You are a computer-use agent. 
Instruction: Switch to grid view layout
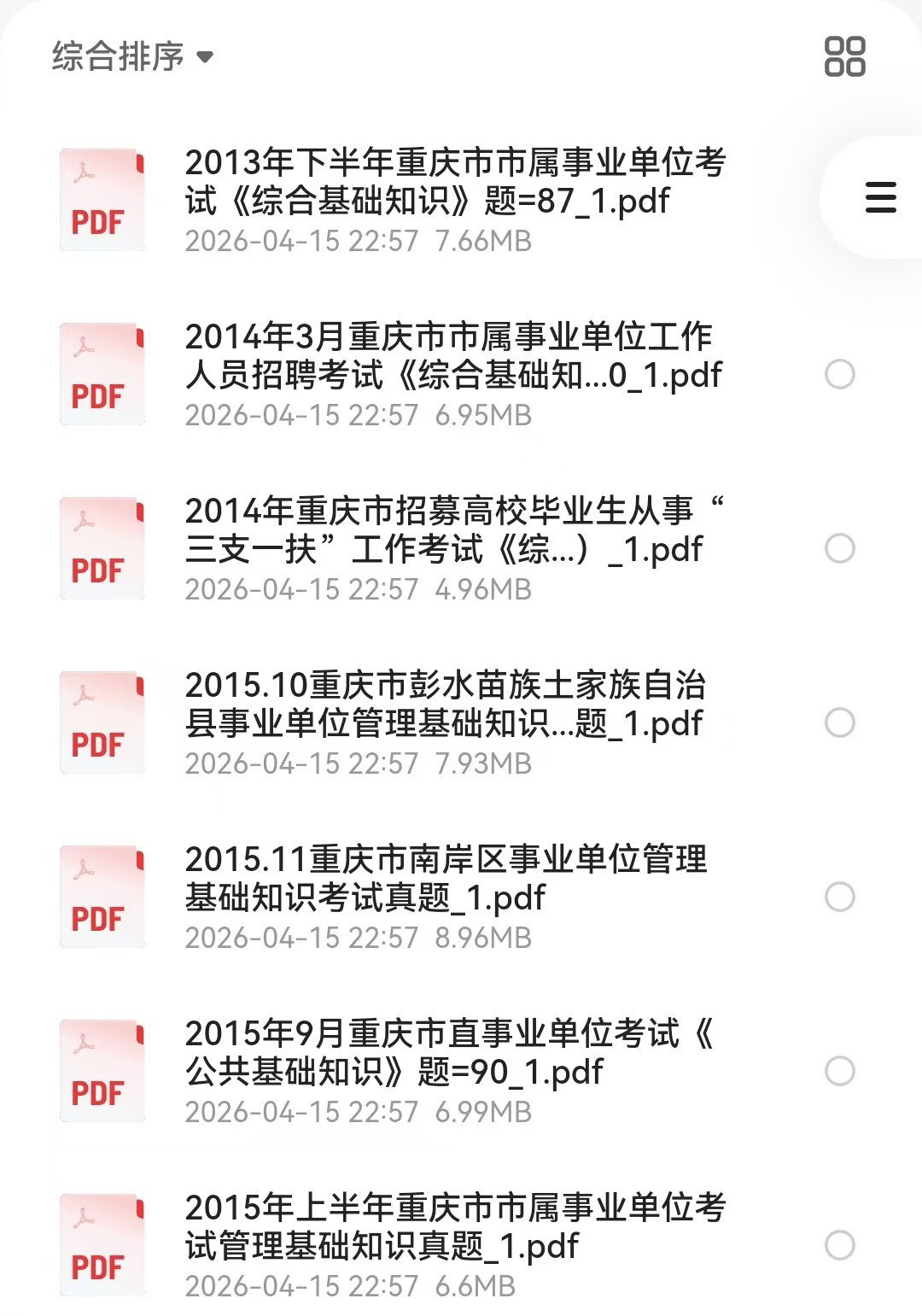844,57
